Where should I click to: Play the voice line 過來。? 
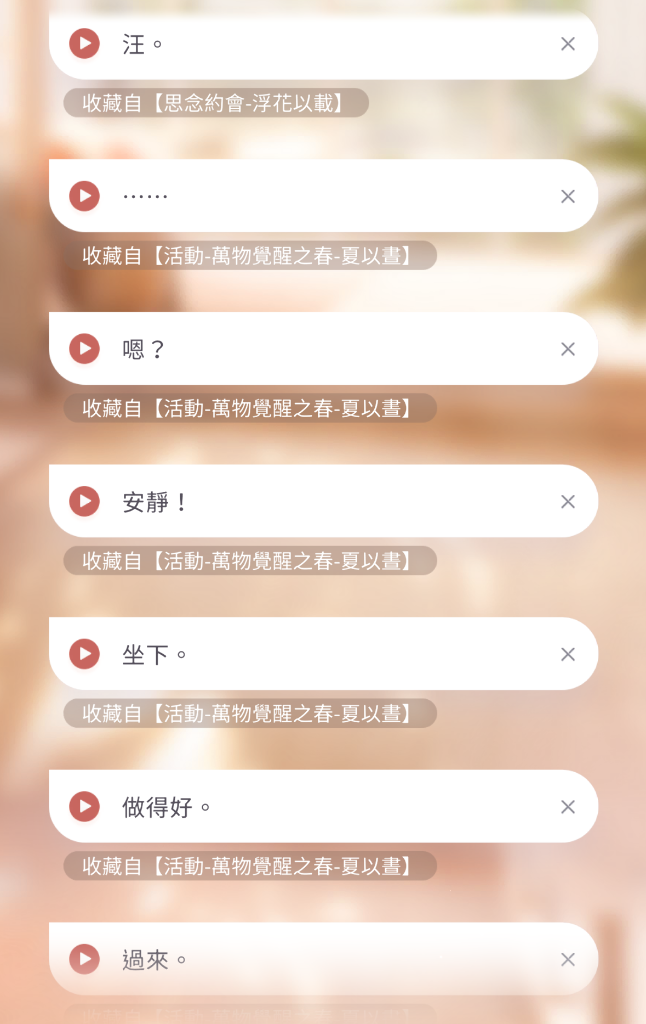pos(84,959)
